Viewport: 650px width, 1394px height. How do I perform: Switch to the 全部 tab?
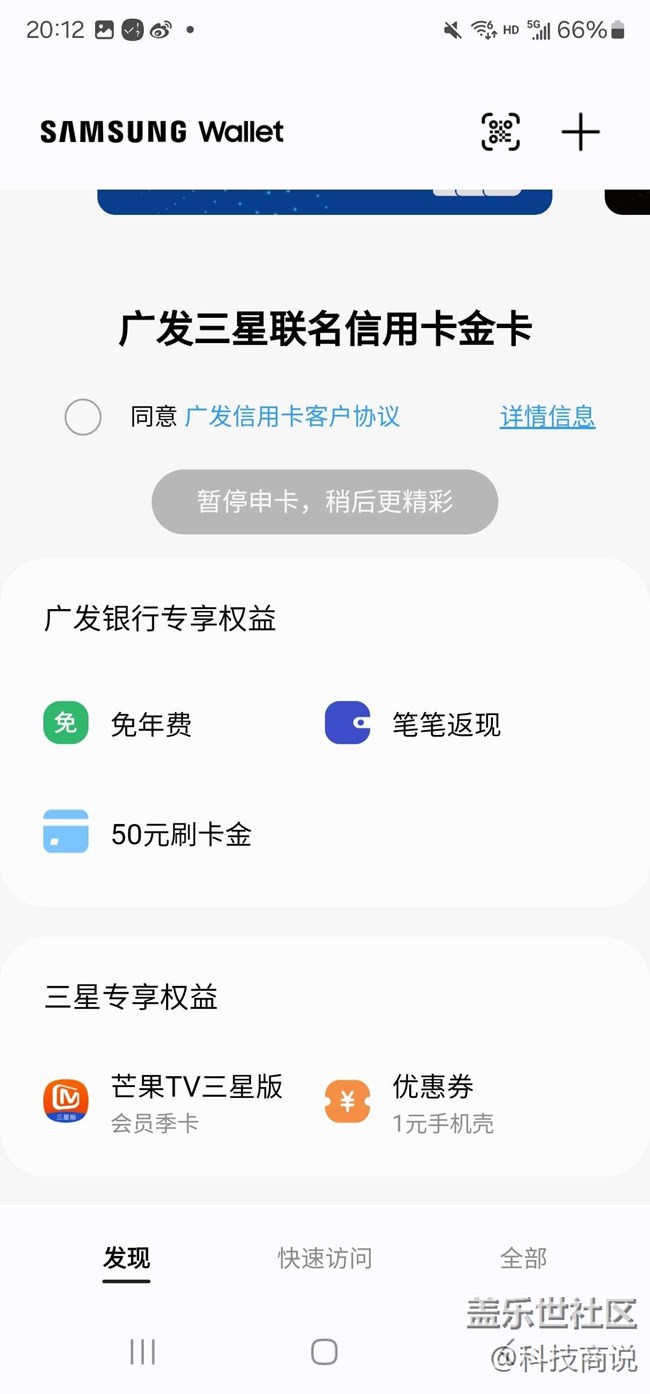pyautogui.click(x=523, y=1258)
